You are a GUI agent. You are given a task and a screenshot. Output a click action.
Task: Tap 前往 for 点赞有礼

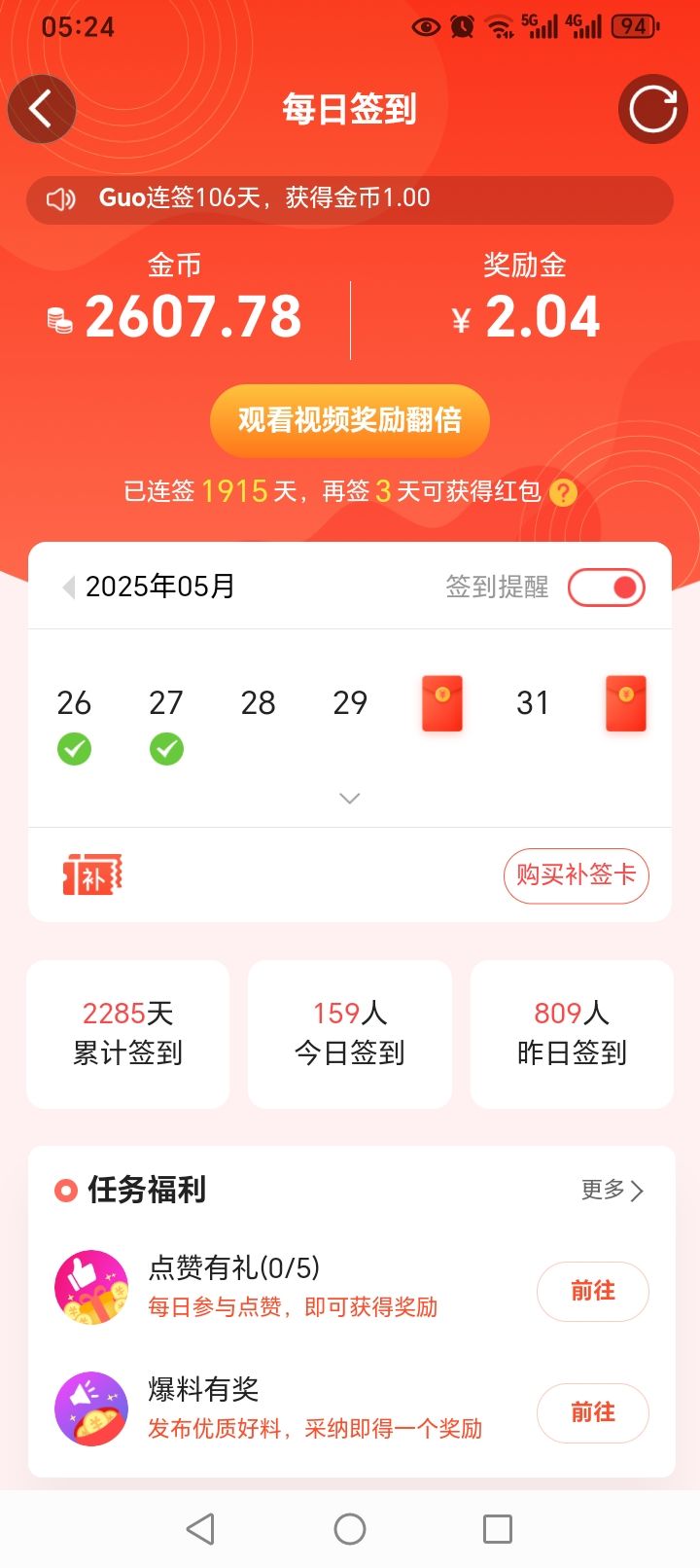click(x=592, y=1291)
